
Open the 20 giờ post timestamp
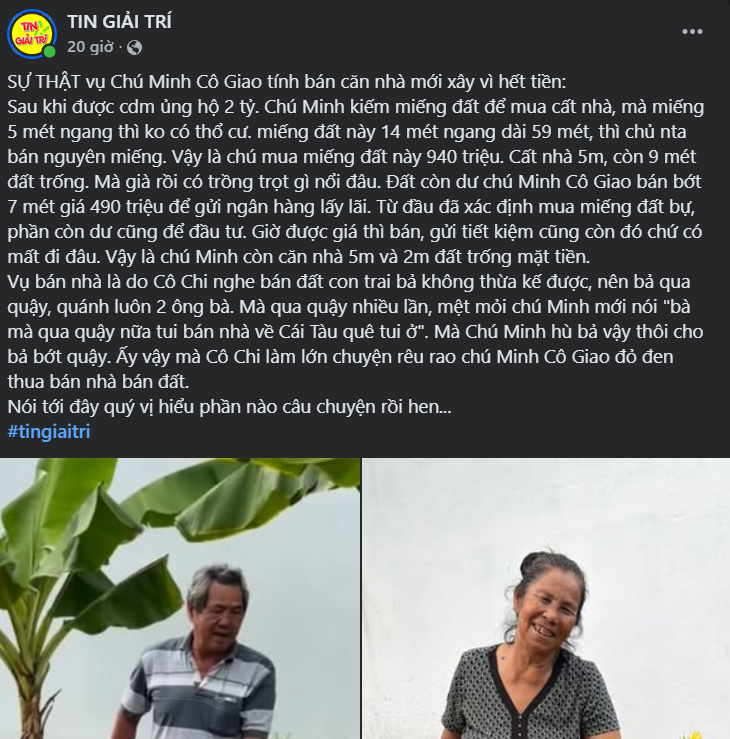(x=90, y=47)
